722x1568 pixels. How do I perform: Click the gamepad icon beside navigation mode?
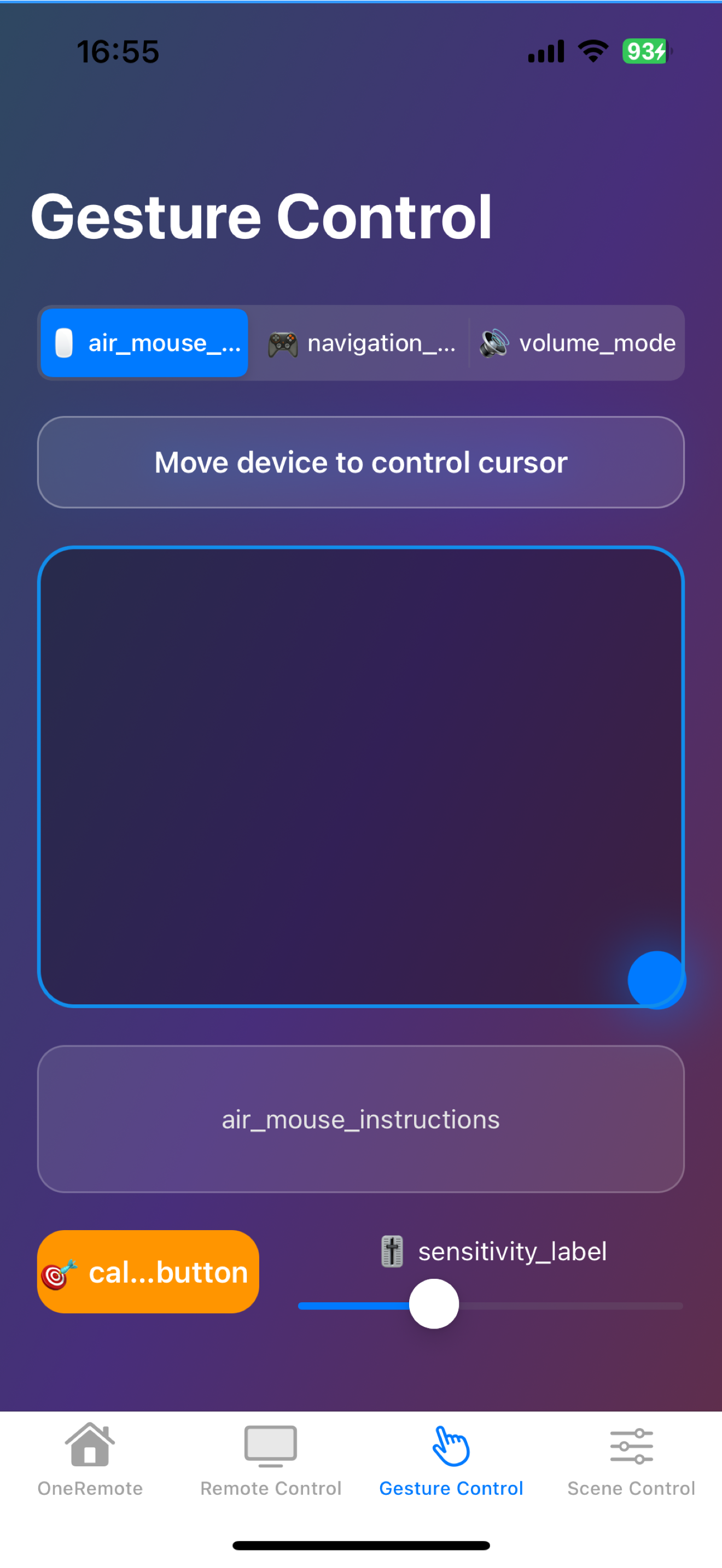click(282, 343)
